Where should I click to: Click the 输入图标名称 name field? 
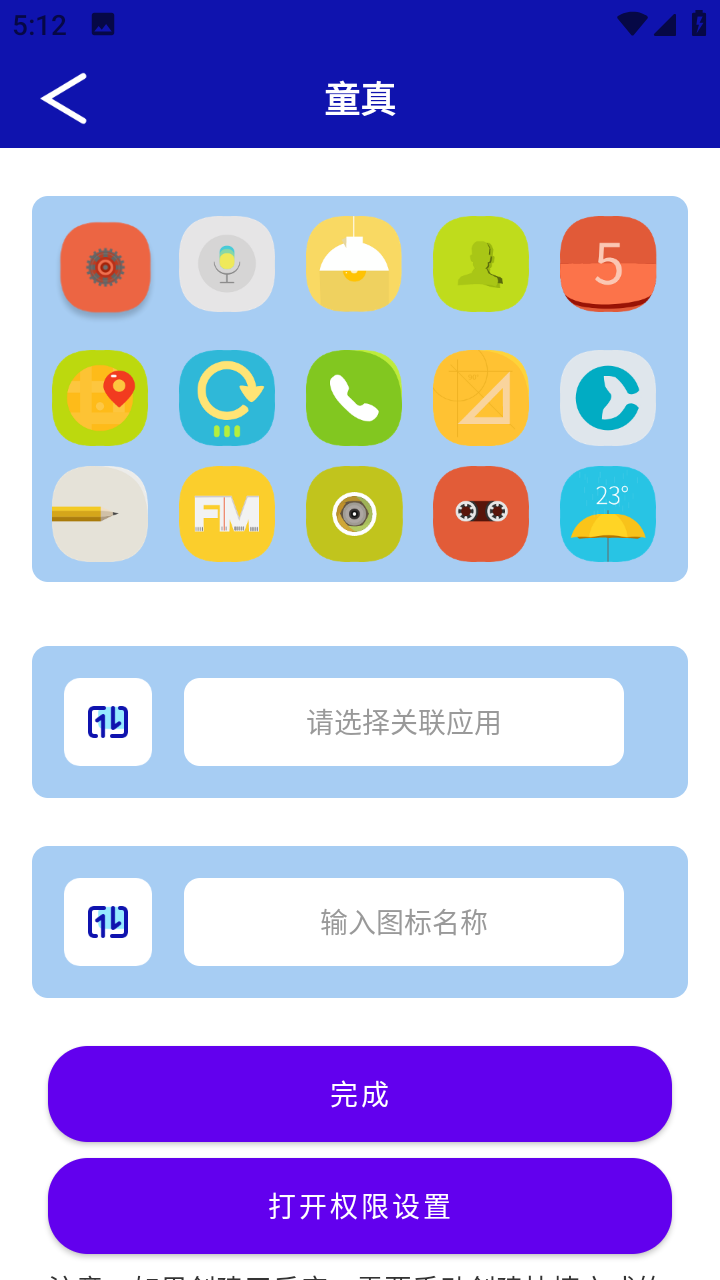point(403,921)
